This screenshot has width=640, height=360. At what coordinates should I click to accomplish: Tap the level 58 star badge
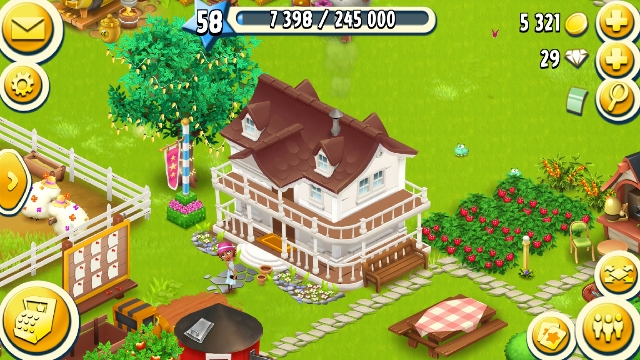[209, 23]
